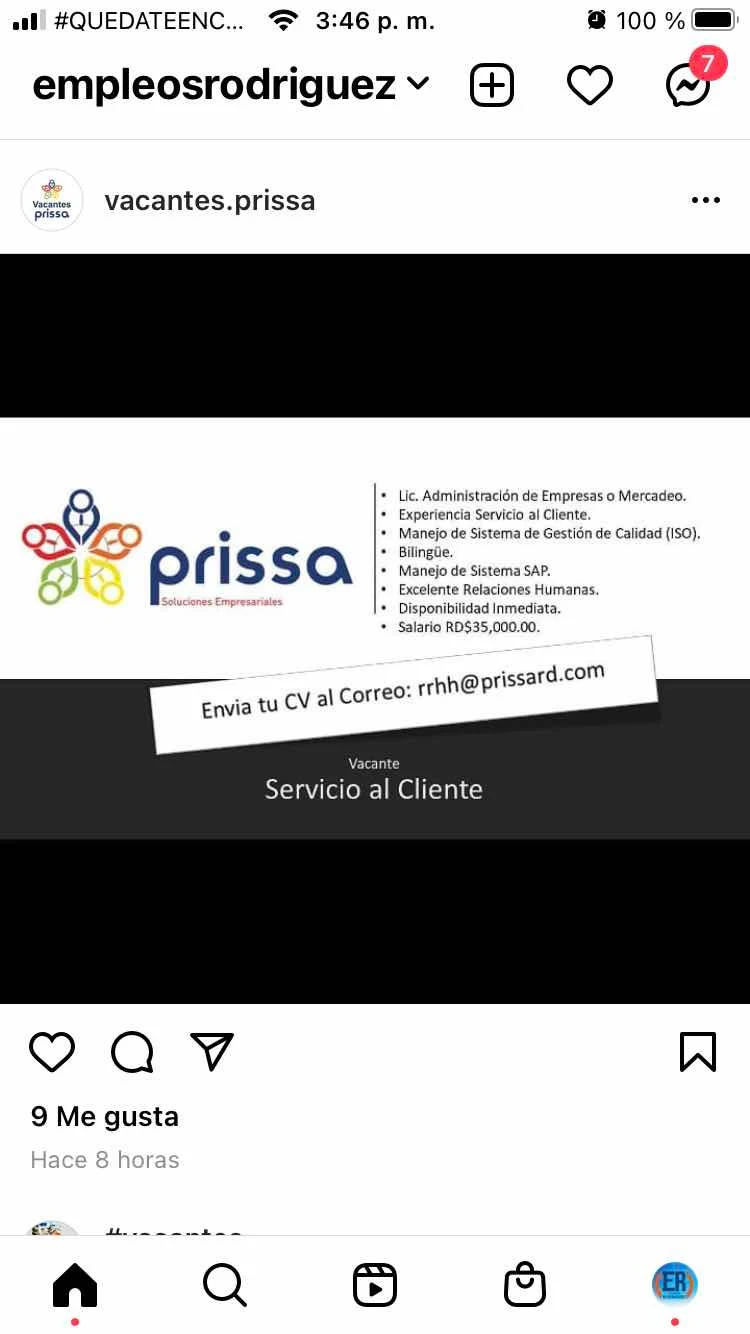Open vacantes.prissa profile picture
This screenshot has height=1334, width=750.
[51, 200]
